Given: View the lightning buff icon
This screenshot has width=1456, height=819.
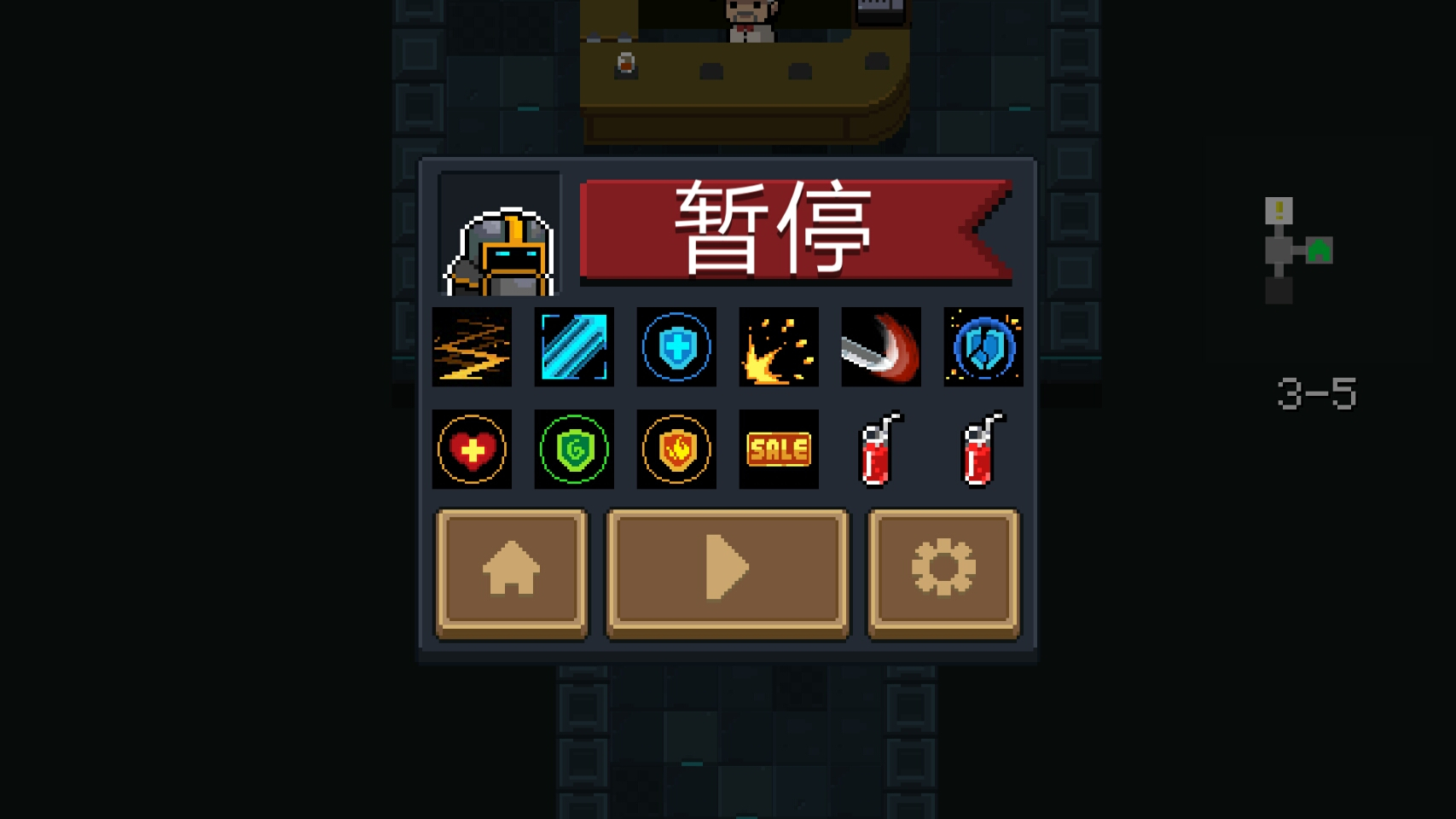Looking at the screenshot, I should click(472, 347).
